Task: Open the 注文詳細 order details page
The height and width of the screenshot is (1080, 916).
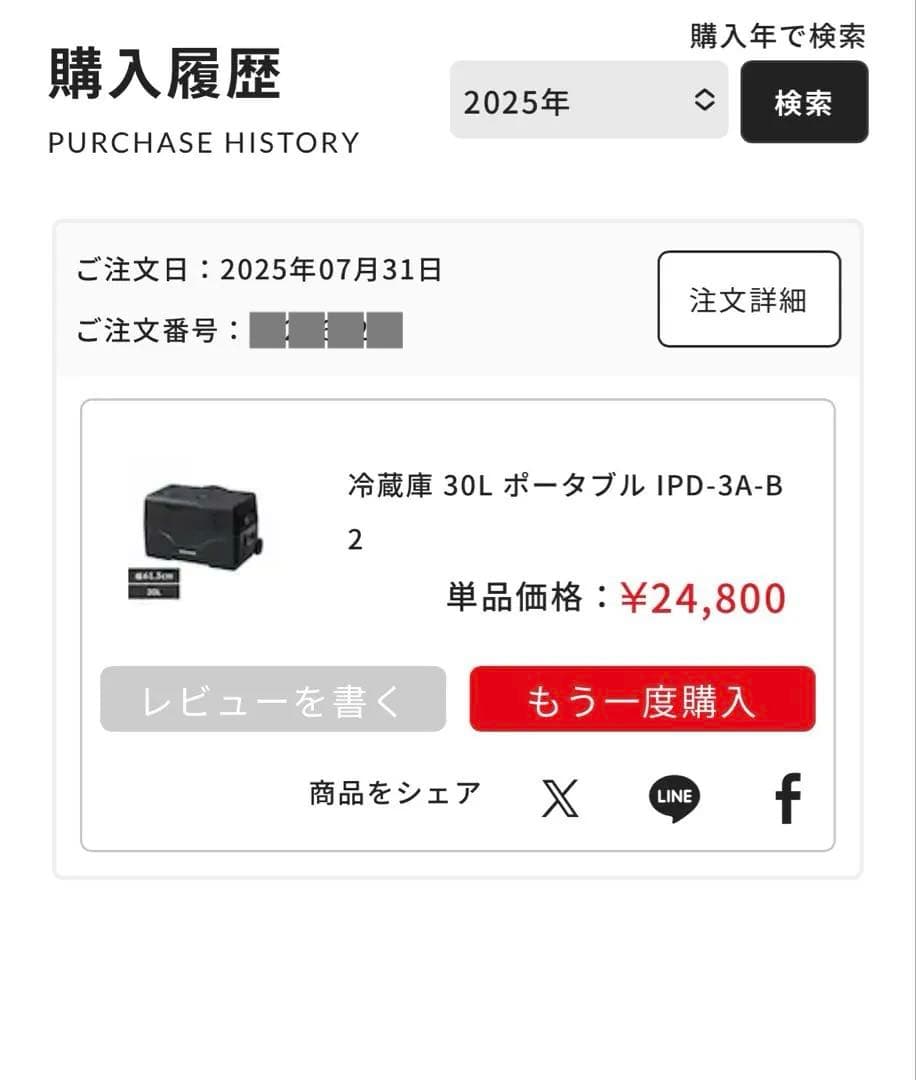Action: tap(748, 300)
